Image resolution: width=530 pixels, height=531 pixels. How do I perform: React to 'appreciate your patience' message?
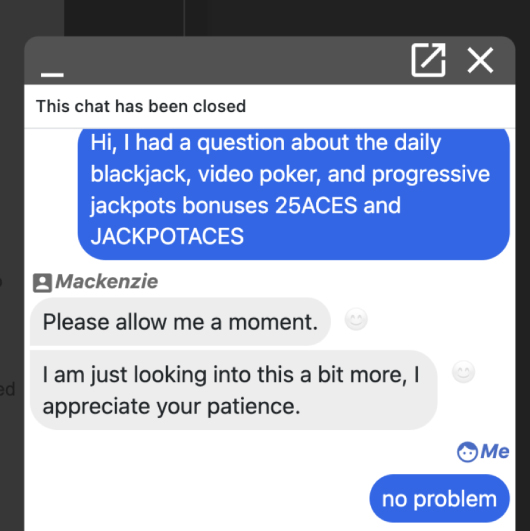coord(463,371)
